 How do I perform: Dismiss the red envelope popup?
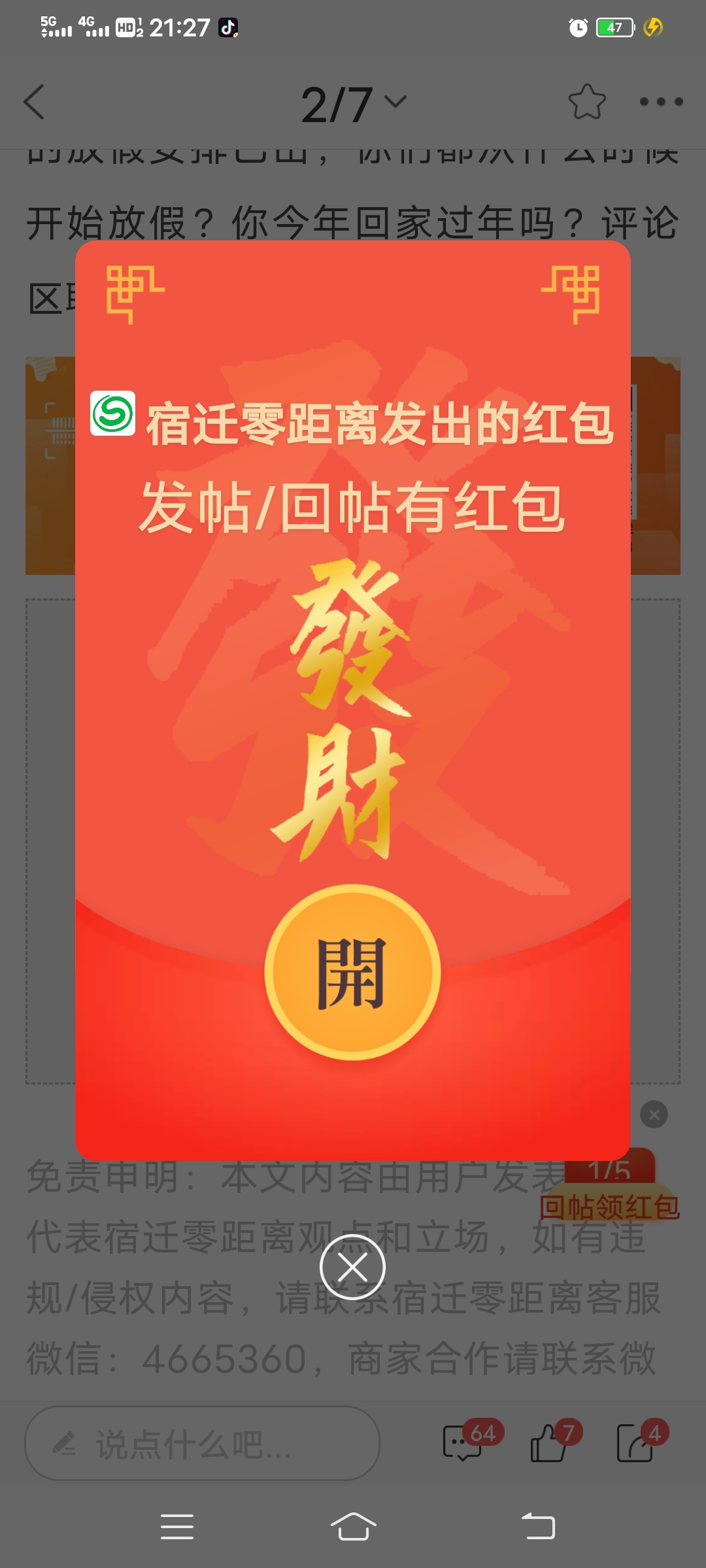click(x=352, y=1267)
